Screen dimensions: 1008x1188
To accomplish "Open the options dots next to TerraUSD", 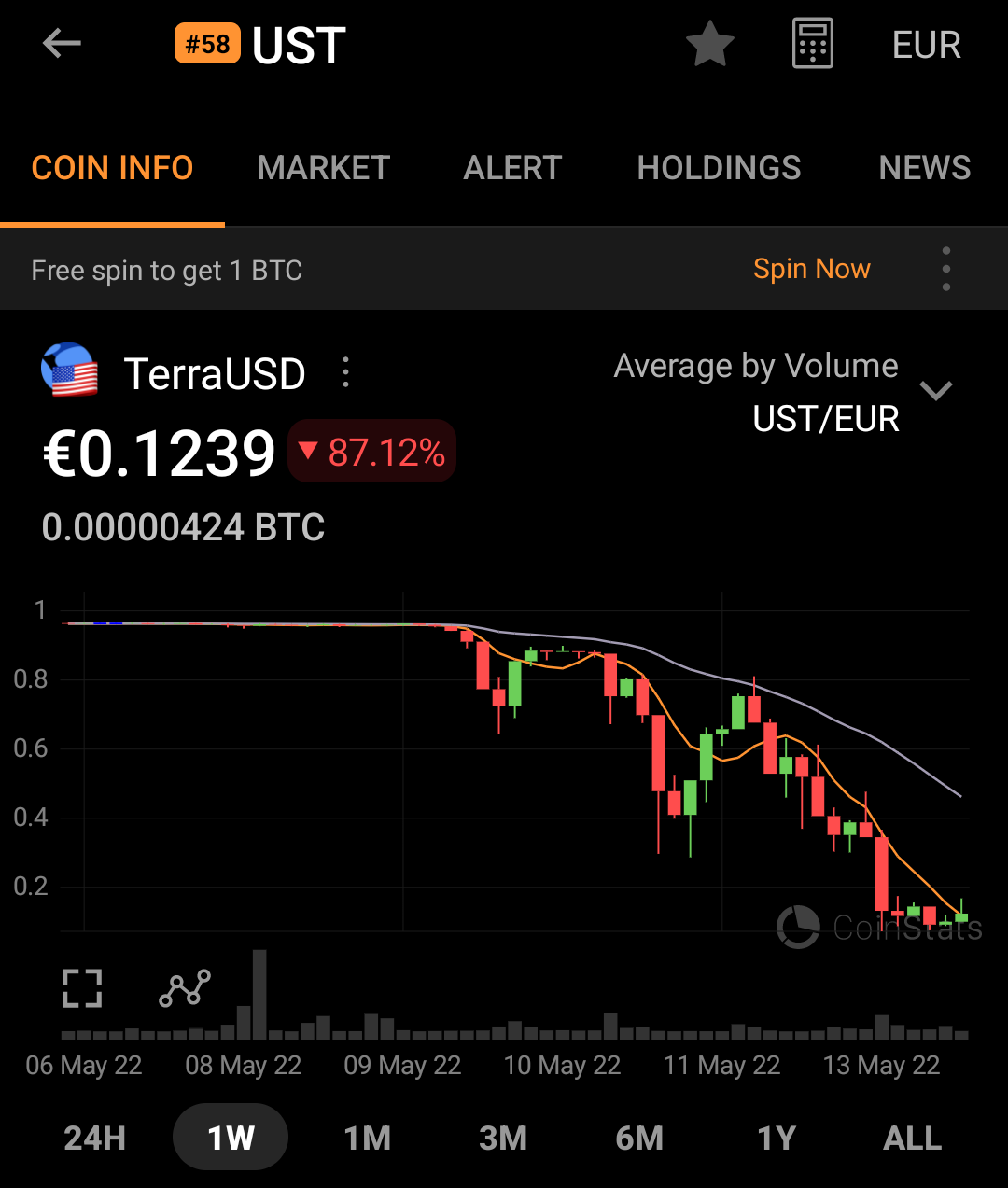I will [346, 372].
